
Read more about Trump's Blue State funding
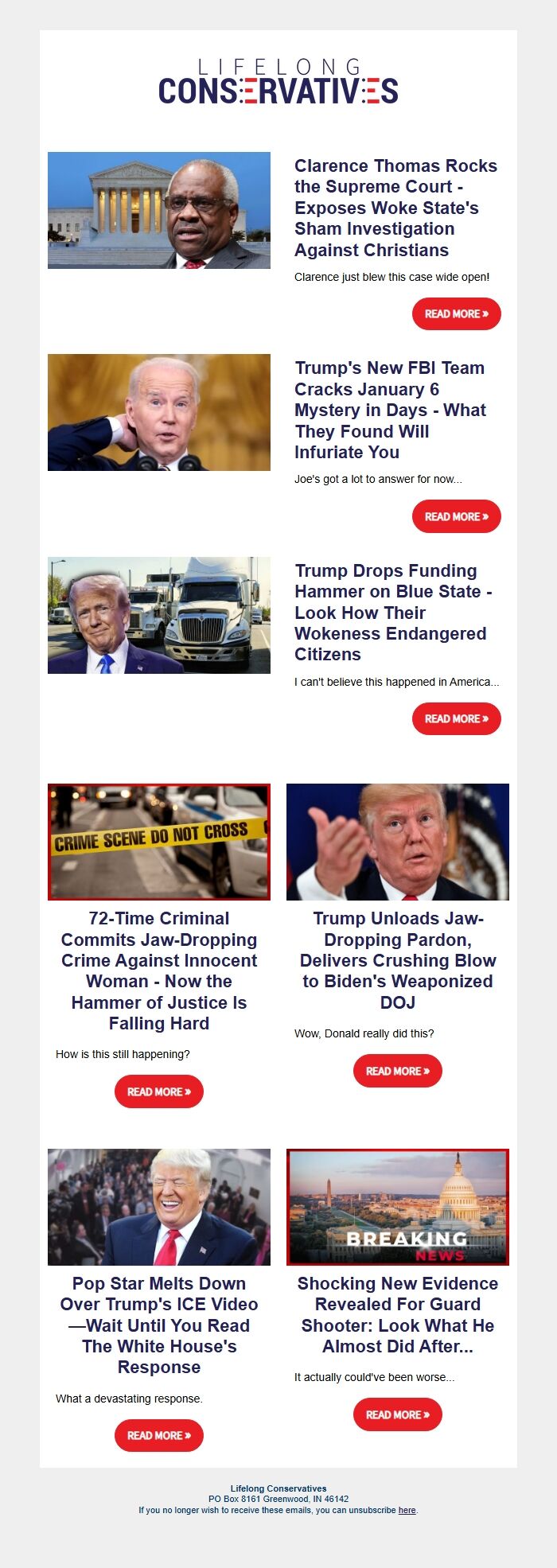[x=456, y=718]
